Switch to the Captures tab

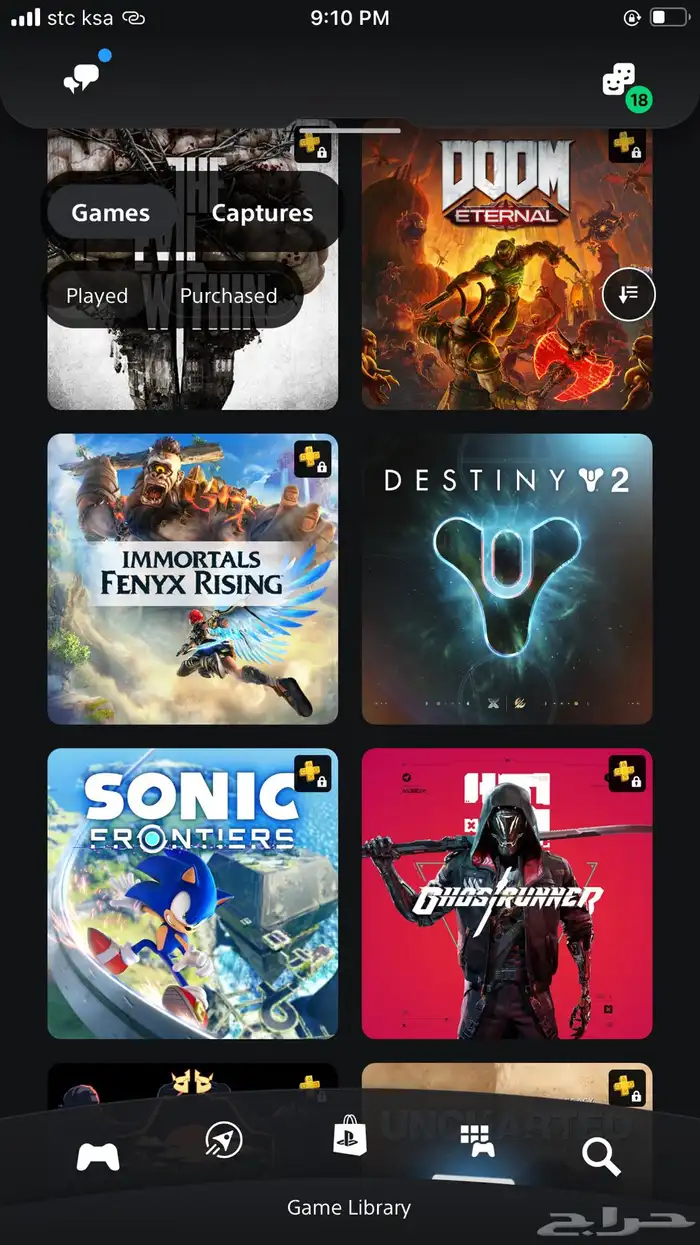coord(262,213)
